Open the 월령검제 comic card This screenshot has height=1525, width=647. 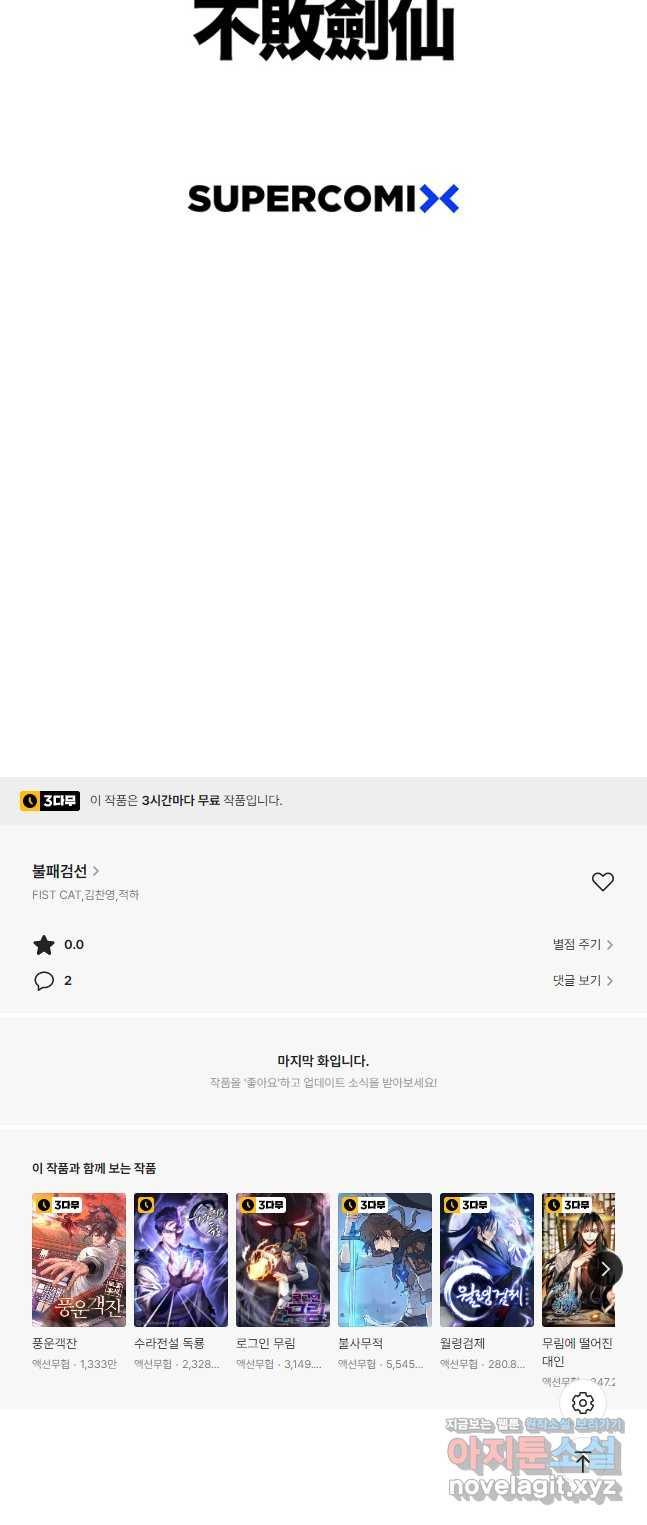[x=487, y=1260]
